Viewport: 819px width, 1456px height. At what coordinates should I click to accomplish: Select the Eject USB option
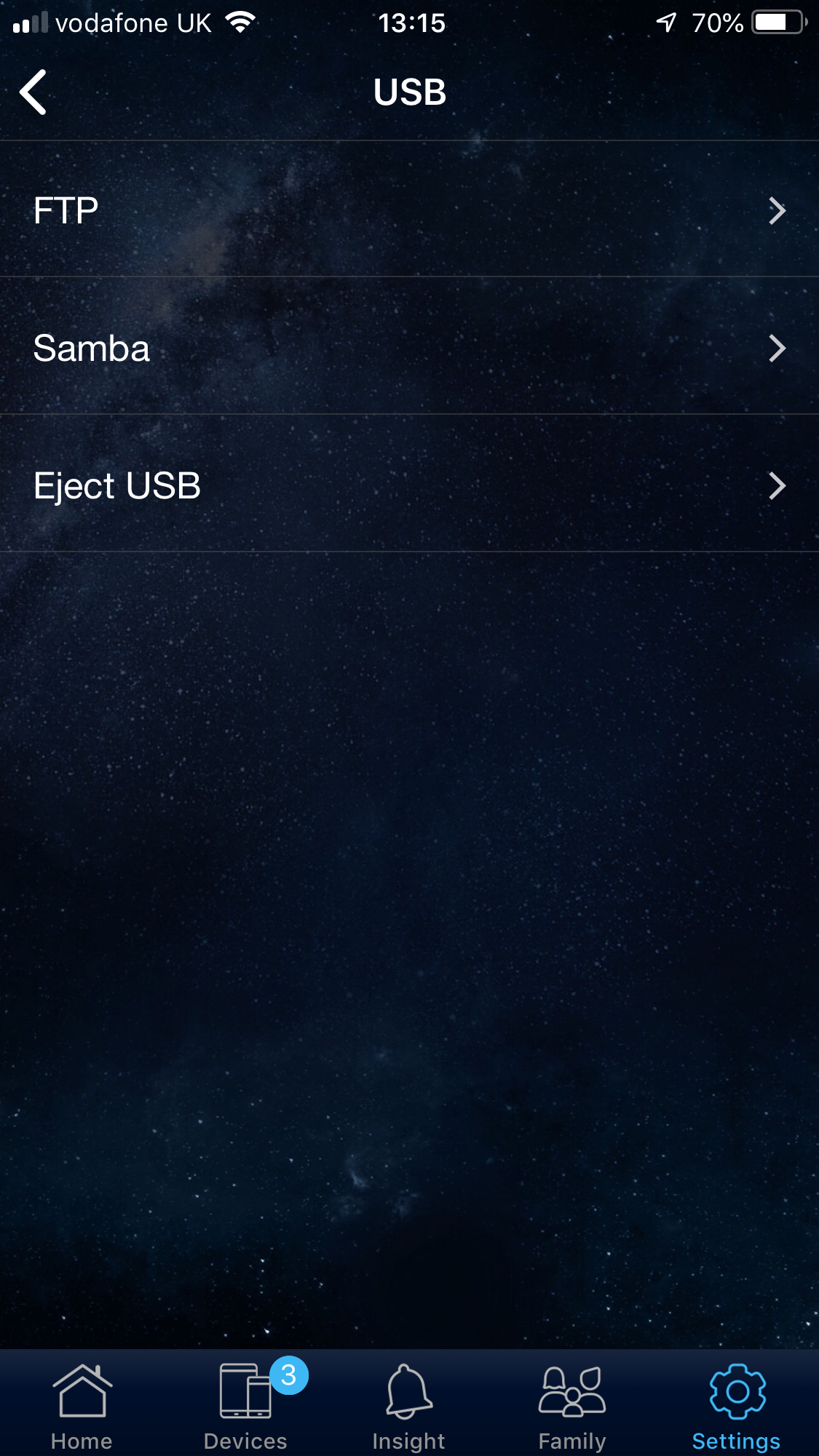point(409,485)
